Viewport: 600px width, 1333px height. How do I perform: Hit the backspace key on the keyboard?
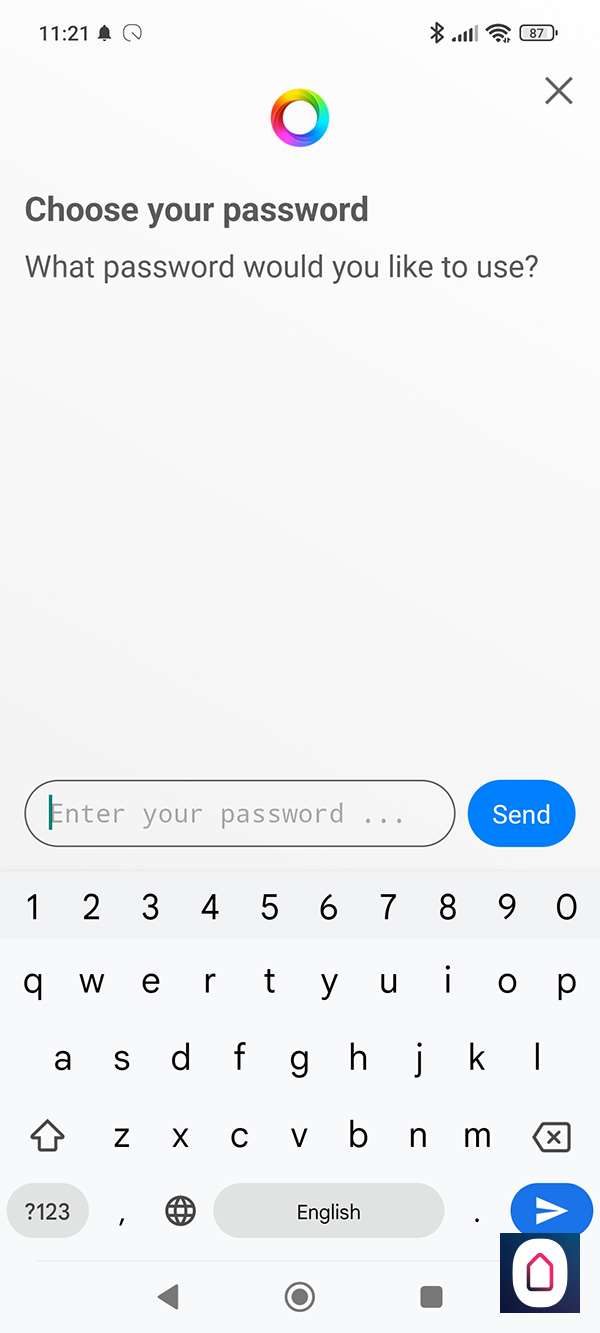pyautogui.click(x=551, y=1137)
